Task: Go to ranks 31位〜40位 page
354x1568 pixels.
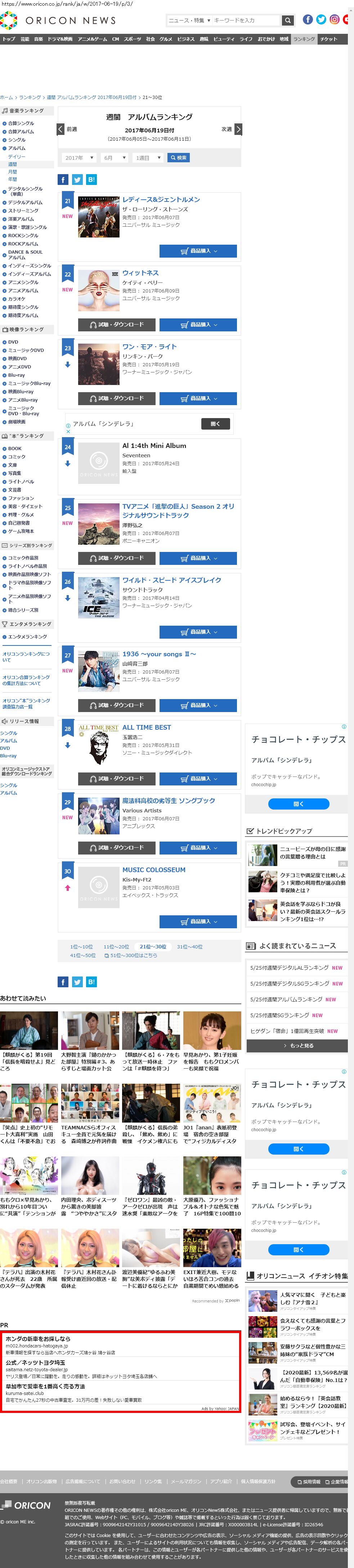Action: 189,947
